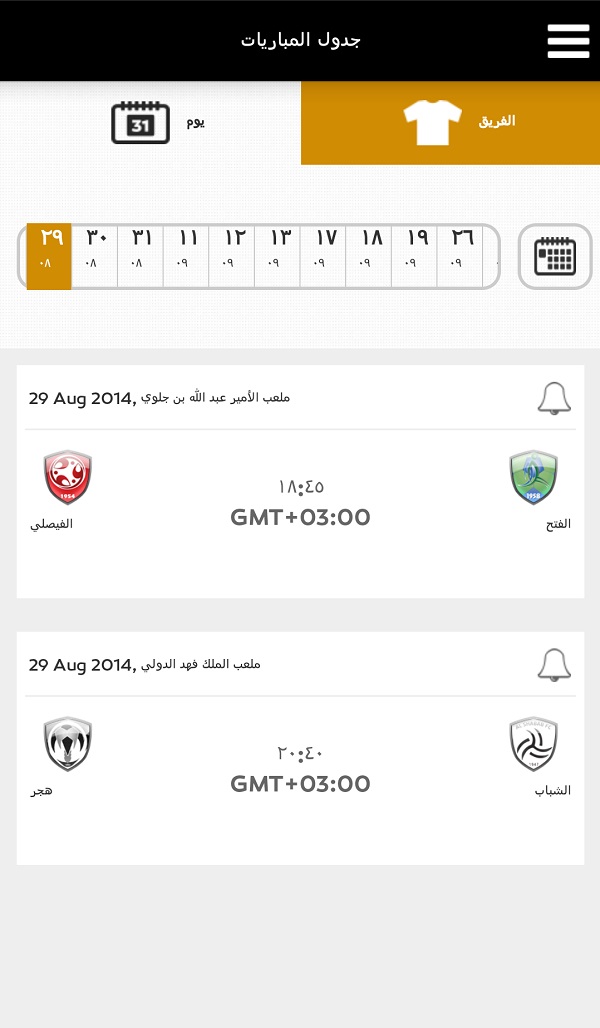Select date ١٨ of month ٠٩
Image resolution: width=600 pixels, height=1028 pixels.
(369, 256)
